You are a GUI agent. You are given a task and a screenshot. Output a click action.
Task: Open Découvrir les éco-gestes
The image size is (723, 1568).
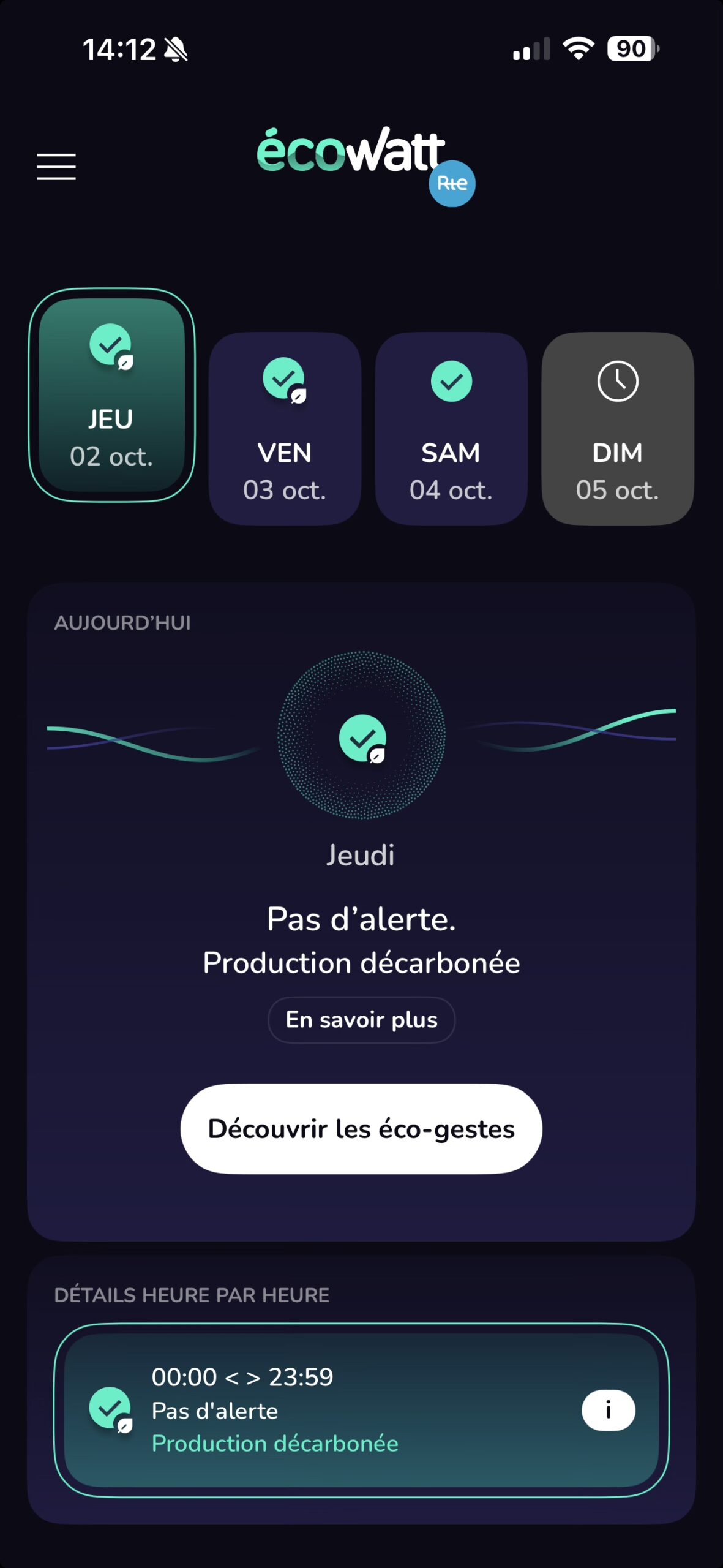pyautogui.click(x=361, y=1129)
